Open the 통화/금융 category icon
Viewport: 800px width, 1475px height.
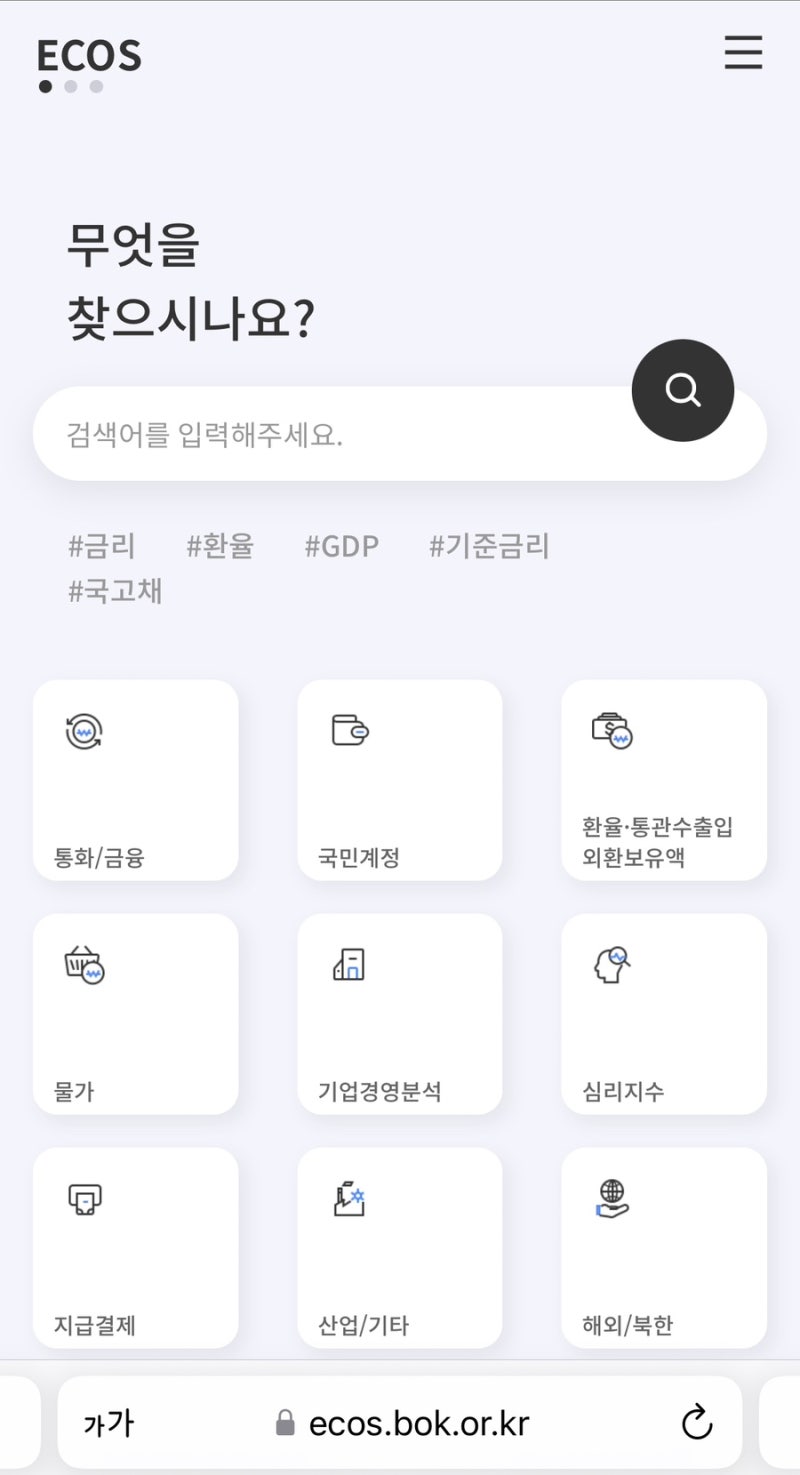point(86,731)
